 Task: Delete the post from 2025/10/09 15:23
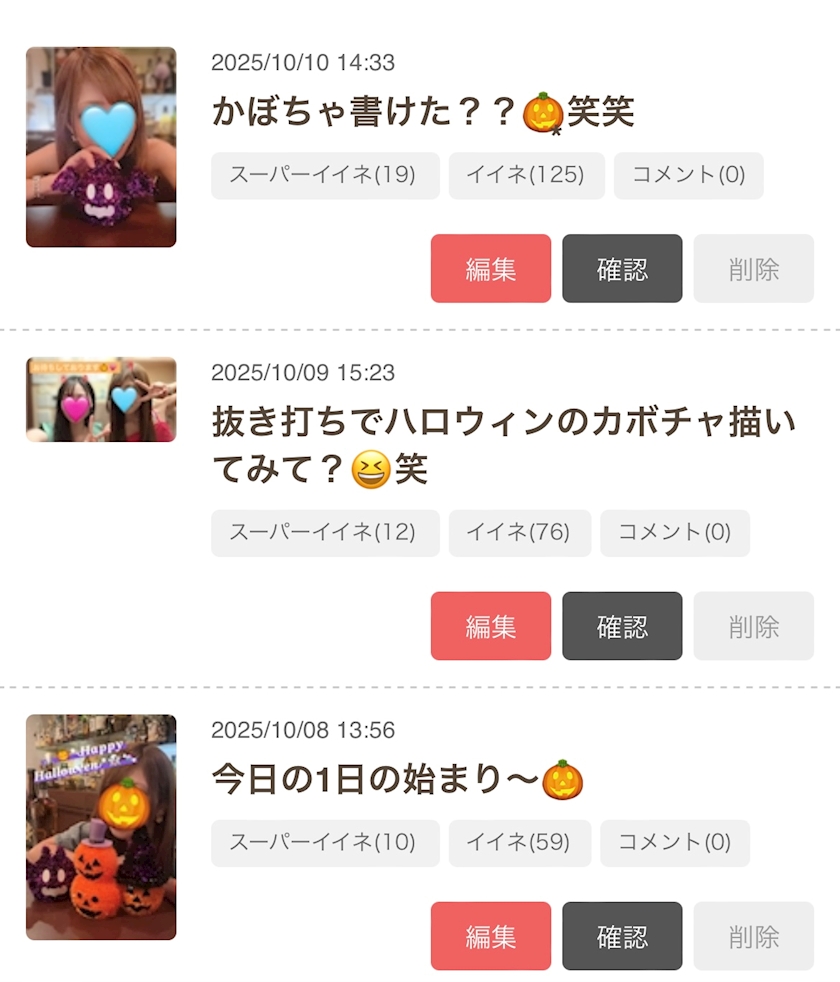tap(753, 626)
